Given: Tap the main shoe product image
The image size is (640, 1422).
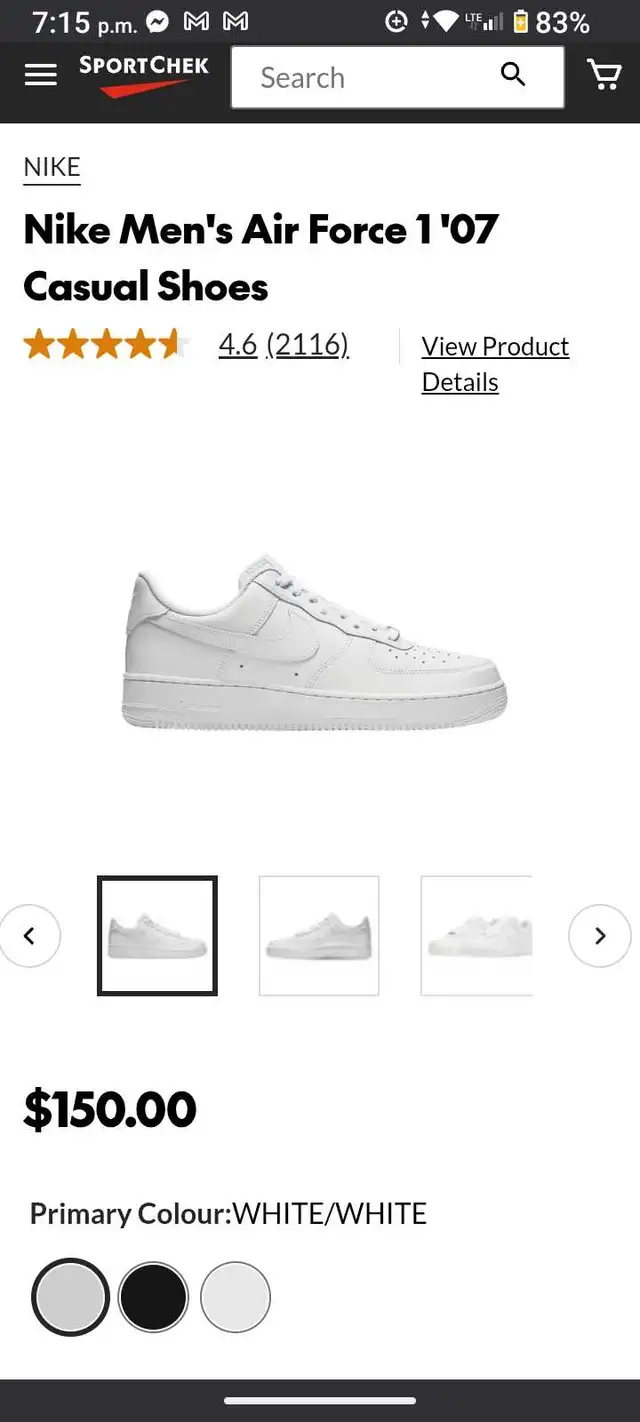Looking at the screenshot, I should point(314,642).
